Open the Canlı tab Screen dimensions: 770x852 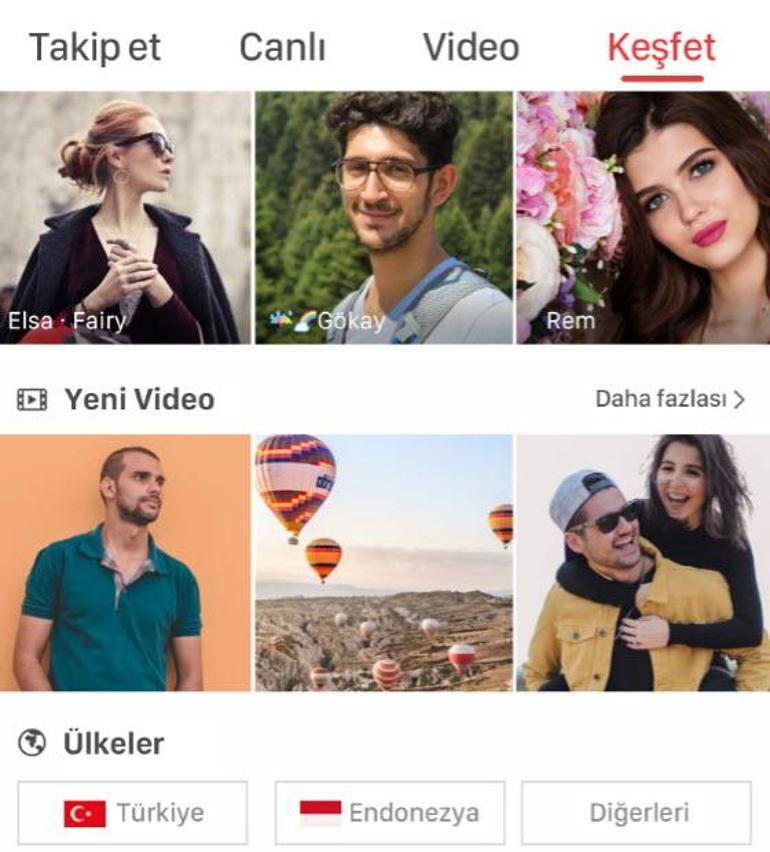[282, 47]
